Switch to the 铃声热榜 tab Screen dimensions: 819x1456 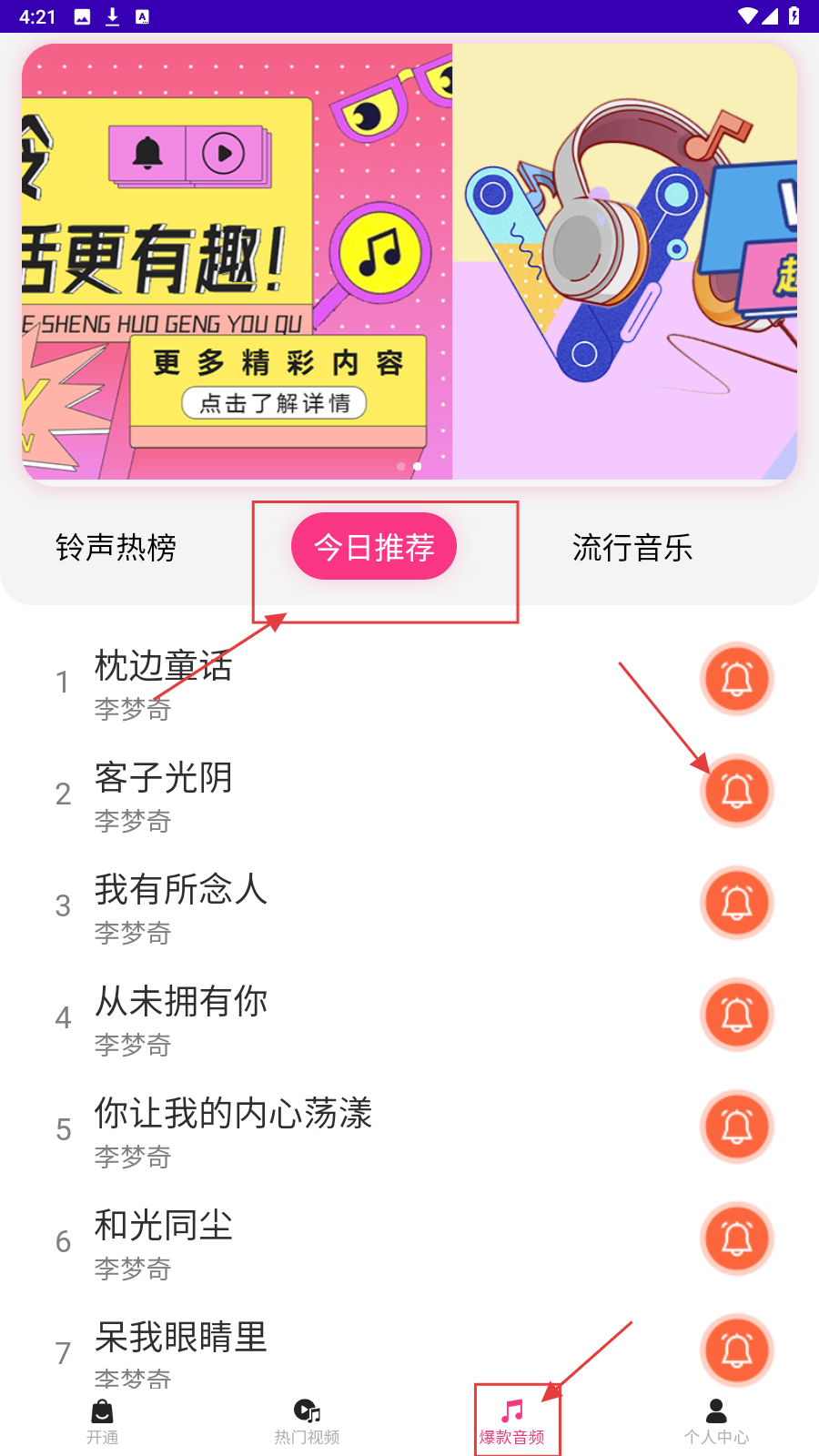coord(116,548)
